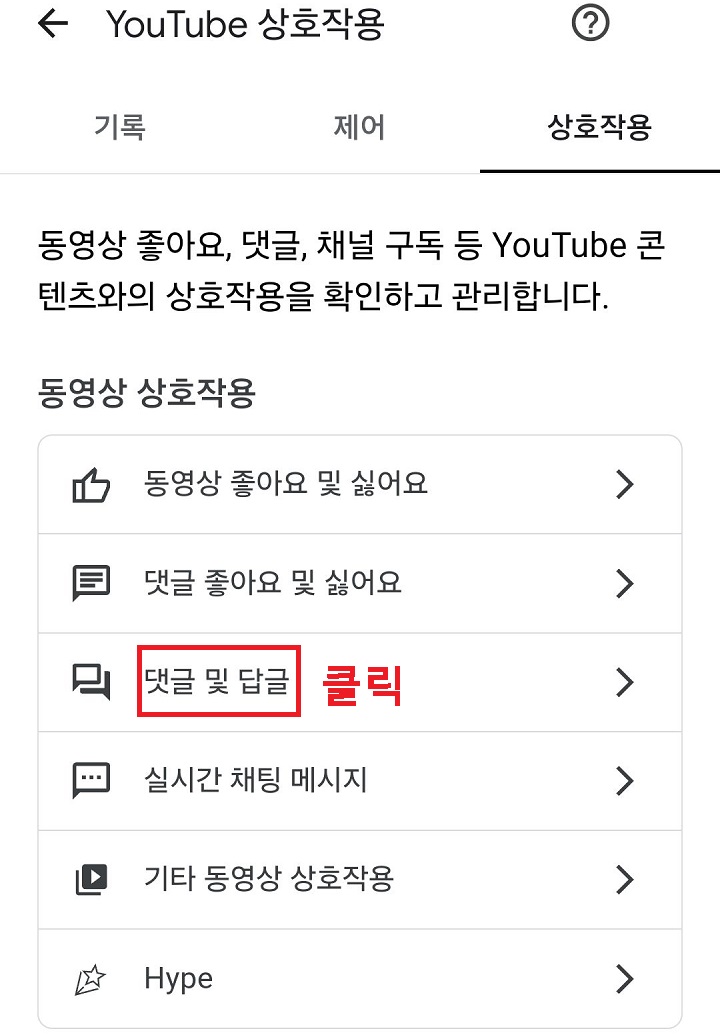This screenshot has width=720, height=1035.
Task: Select the 제어 tab
Action: point(360,127)
